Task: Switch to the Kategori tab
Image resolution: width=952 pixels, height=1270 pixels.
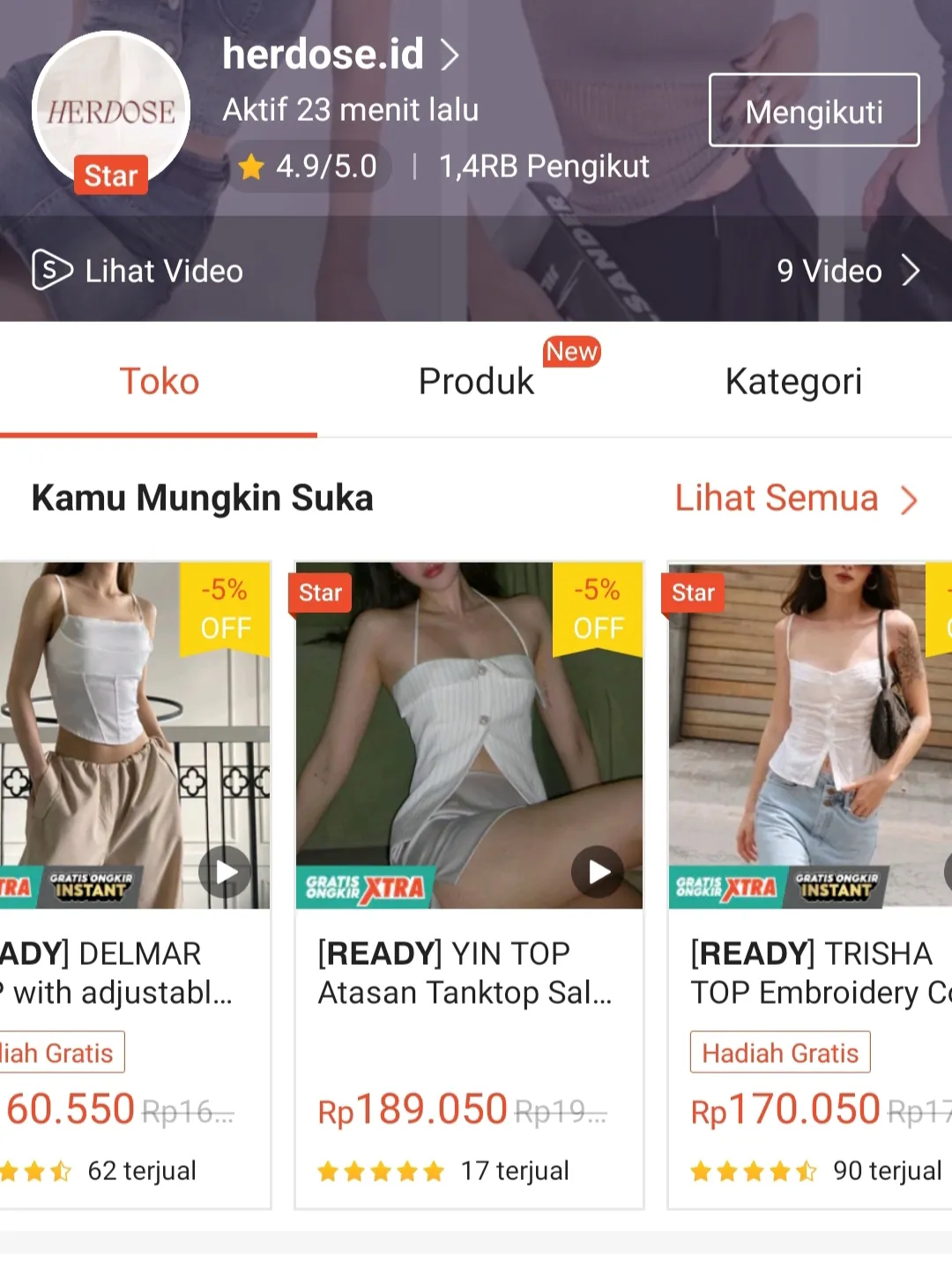Action: coord(792,382)
